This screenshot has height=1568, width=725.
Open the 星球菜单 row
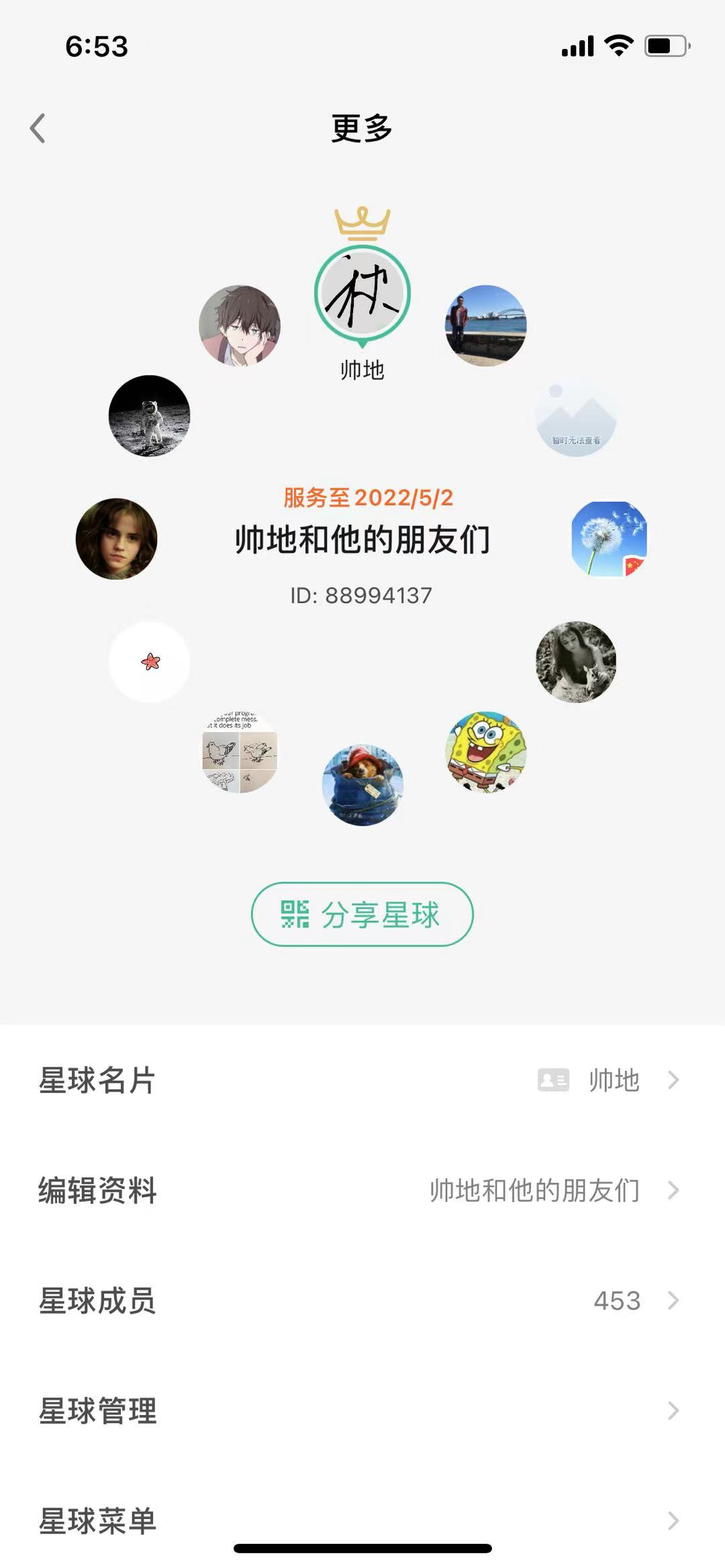[362, 1520]
